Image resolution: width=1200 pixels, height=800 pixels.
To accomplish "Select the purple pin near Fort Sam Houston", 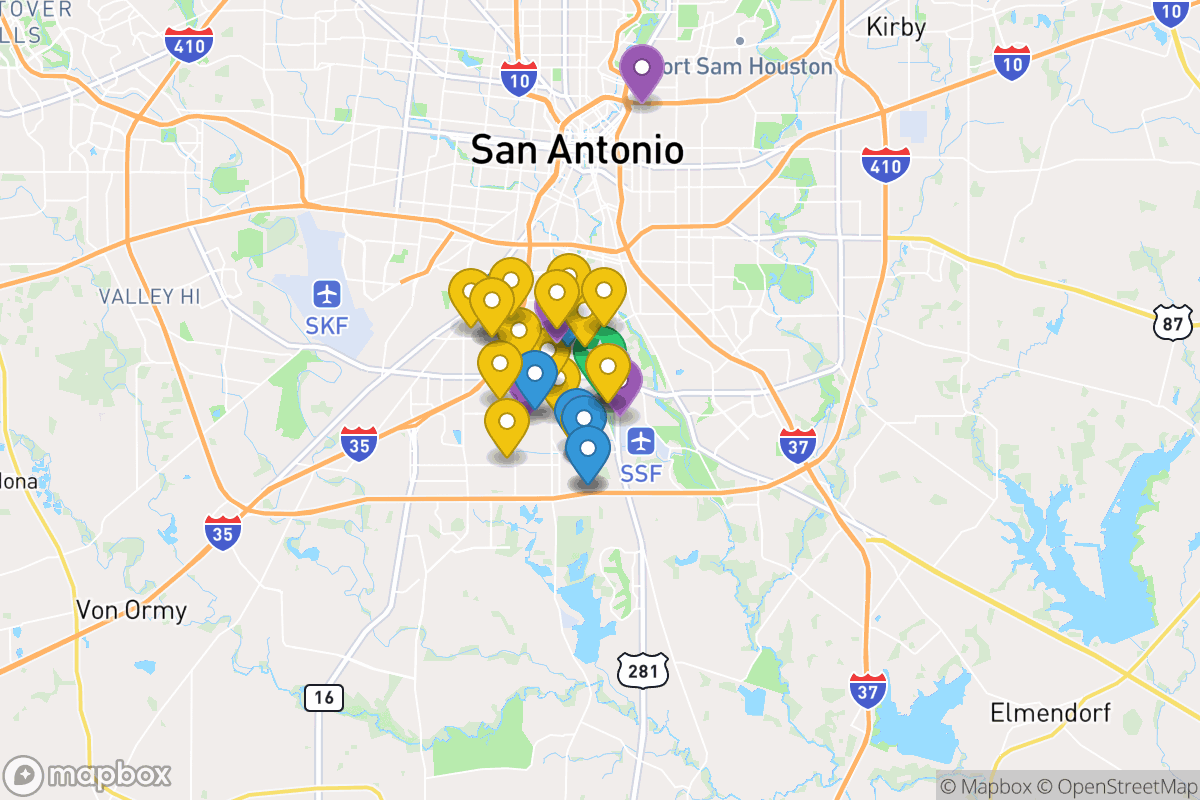I will click(x=641, y=70).
